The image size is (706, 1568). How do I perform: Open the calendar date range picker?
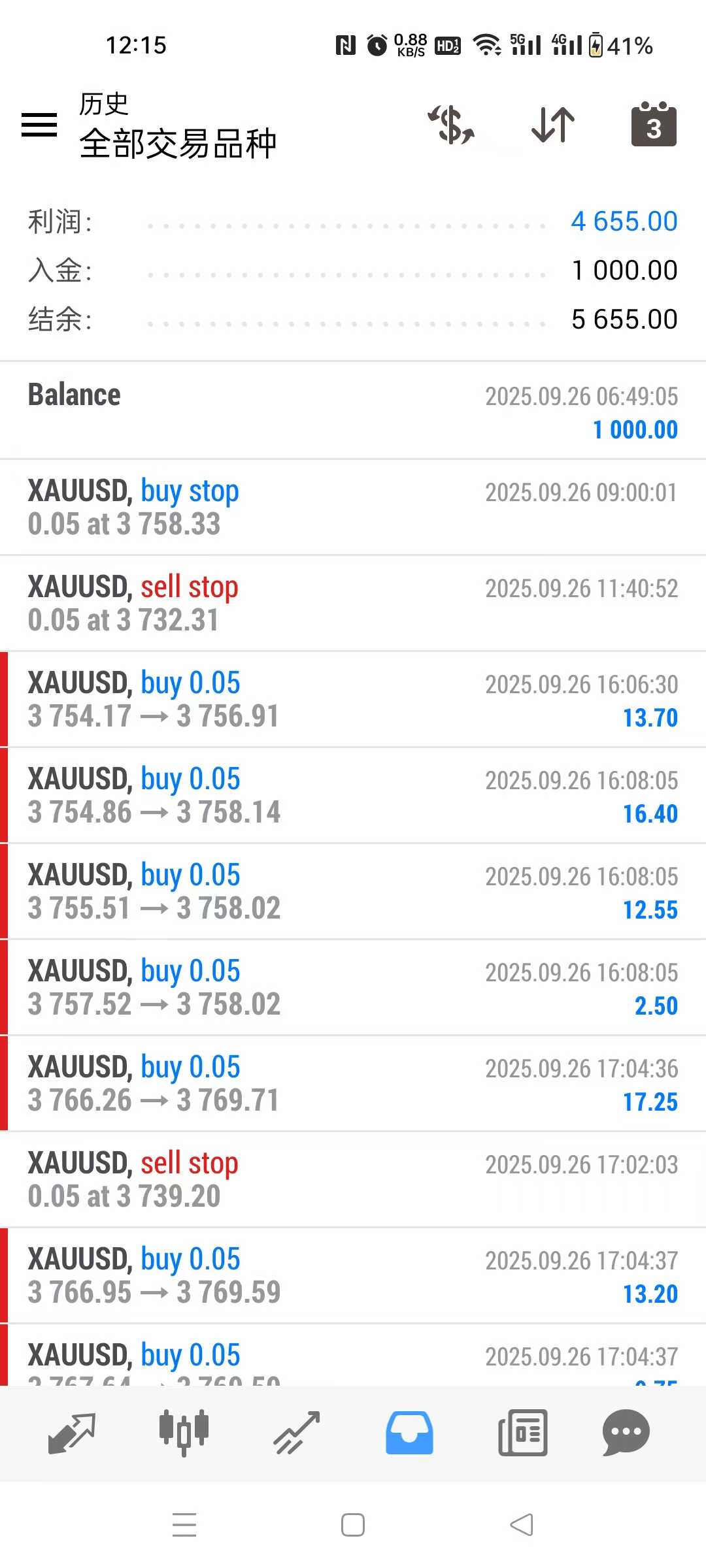click(x=654, y=124)
